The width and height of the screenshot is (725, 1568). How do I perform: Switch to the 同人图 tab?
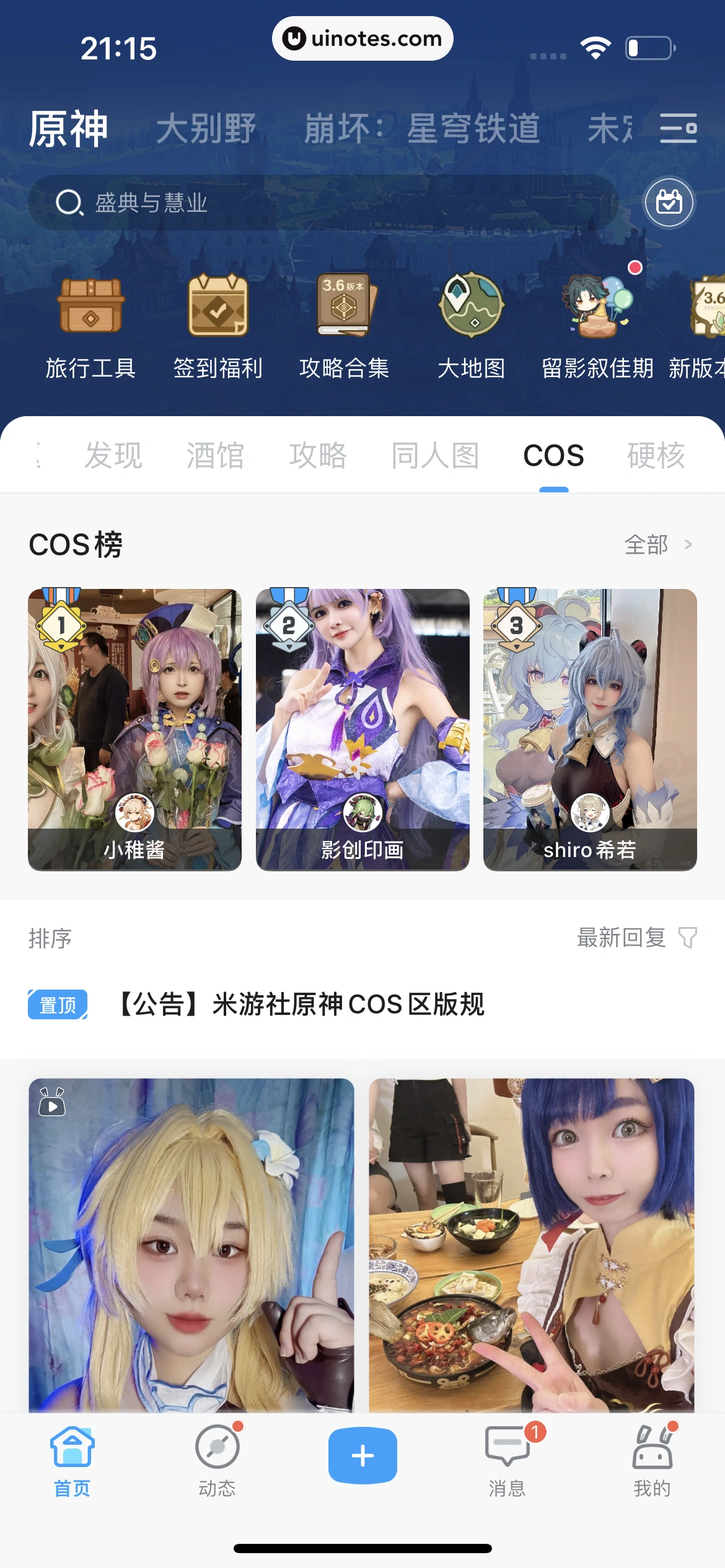point(435,456)
